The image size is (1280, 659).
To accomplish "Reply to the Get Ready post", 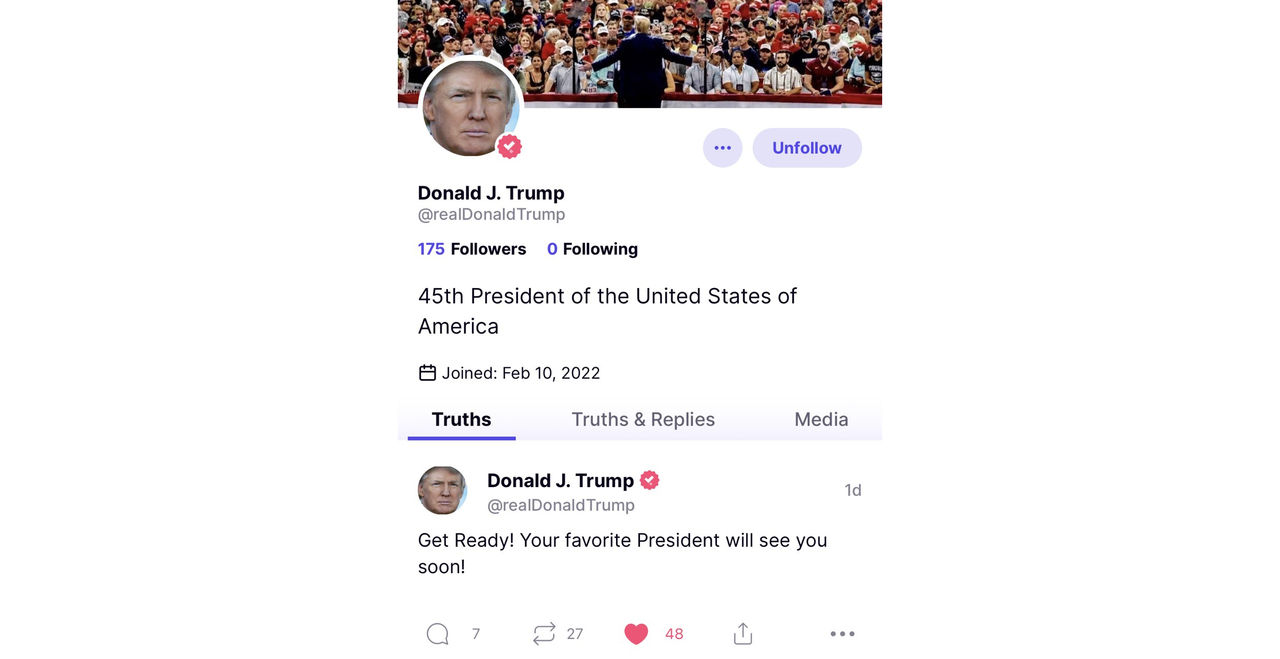I will point(438,634).
